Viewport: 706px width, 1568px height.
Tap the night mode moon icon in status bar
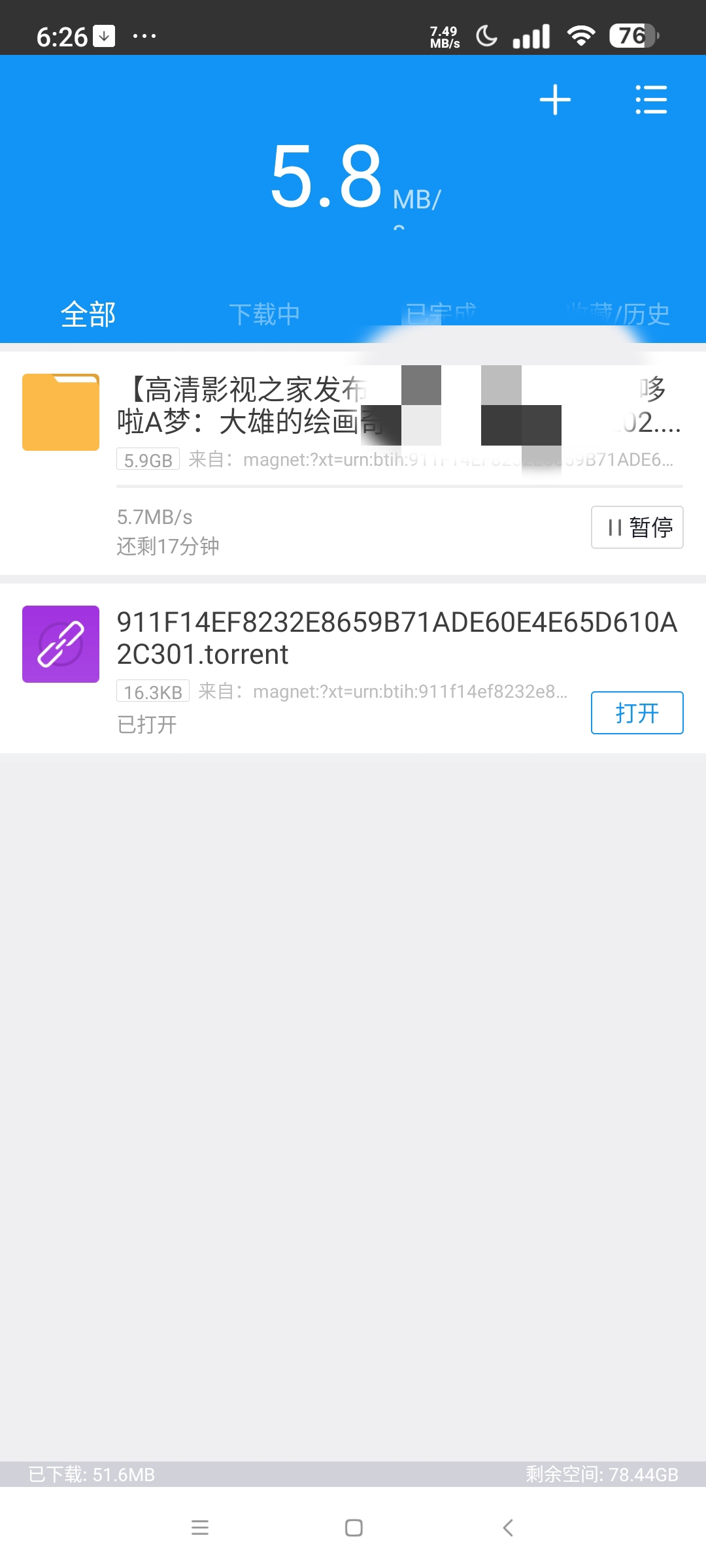pyautogui.click(x=486, y=35)
